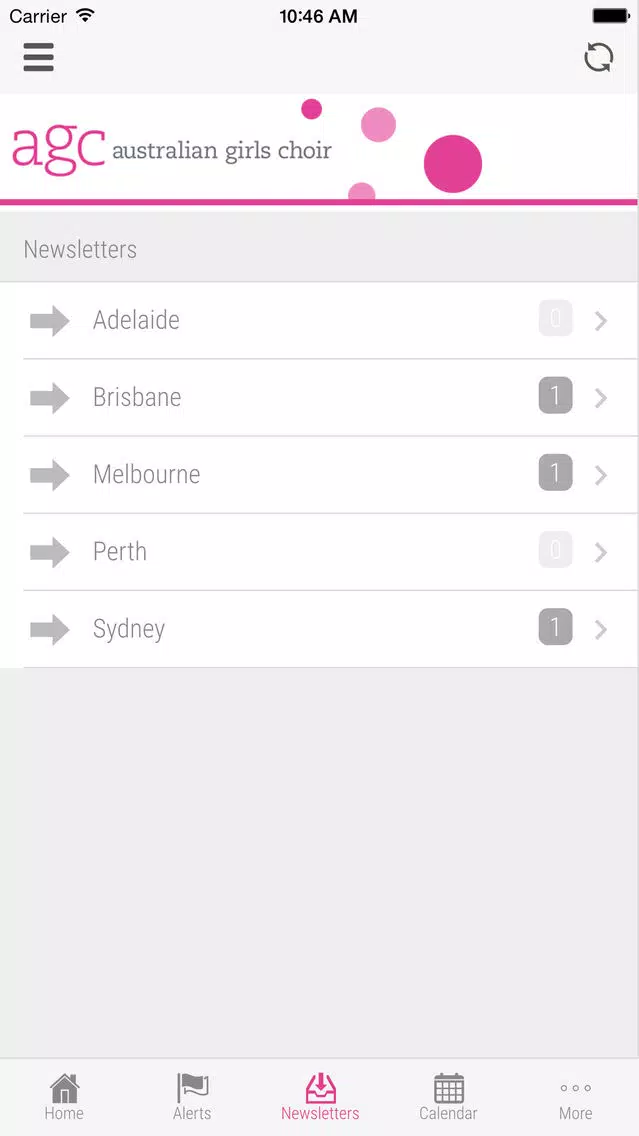The height and width of the screenshot is (1136, 639).
Task: Go to the Alerts tab
Action: (192, 1097)
